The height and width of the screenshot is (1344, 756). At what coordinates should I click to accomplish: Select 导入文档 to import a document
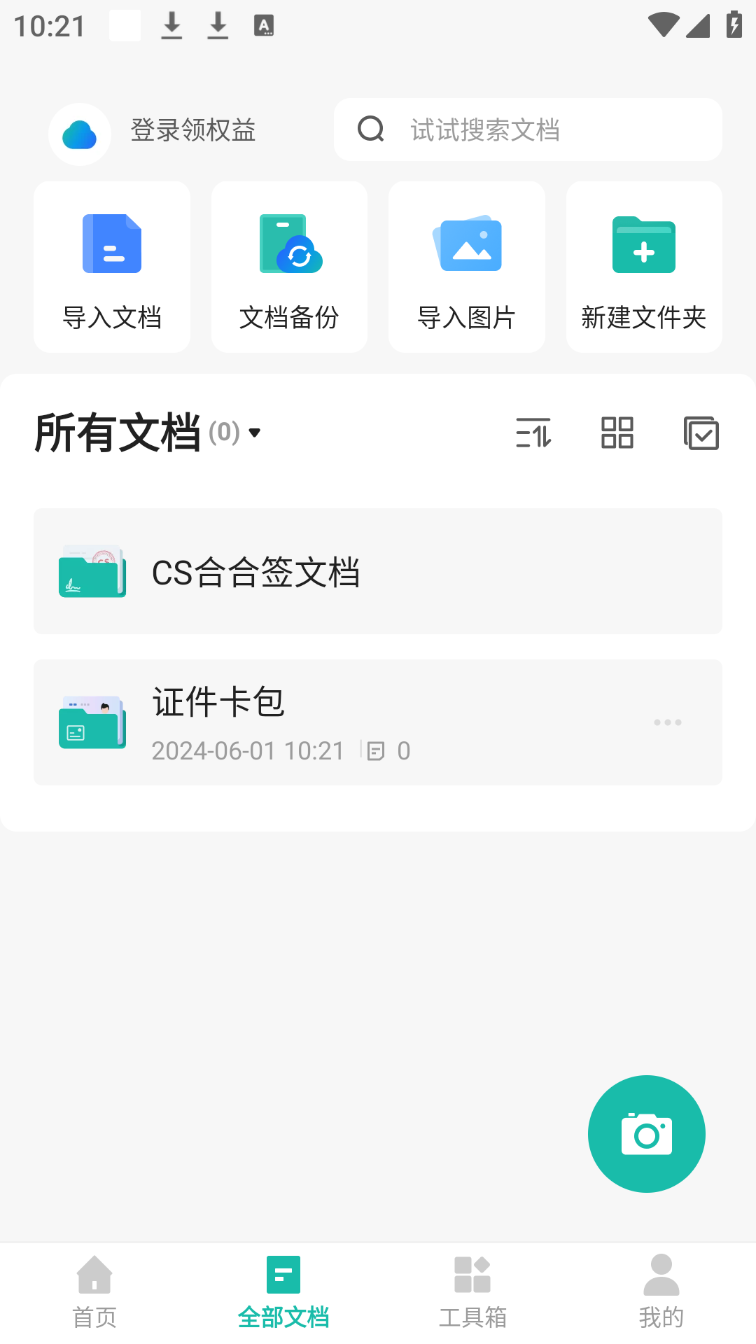[112, 267]
